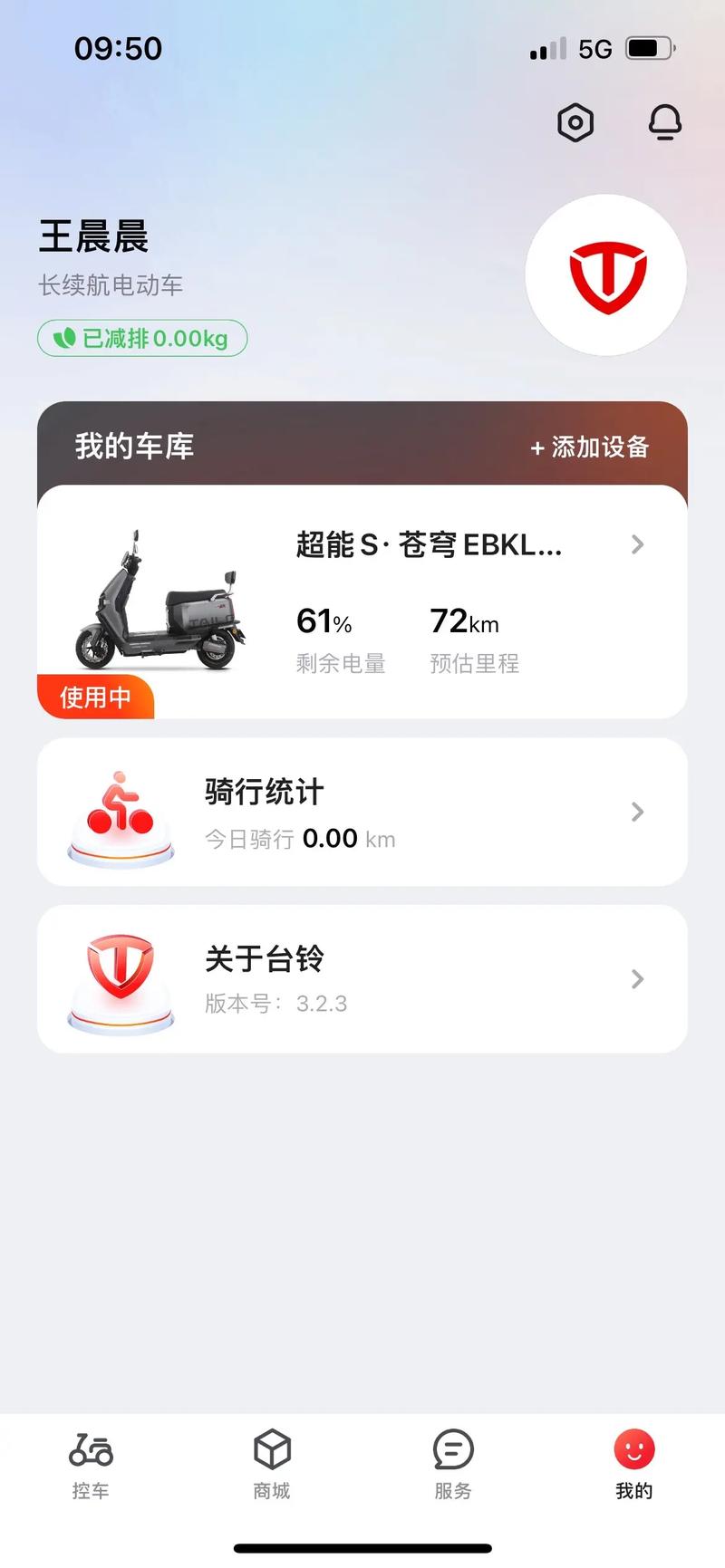
Task: Switch to the 商城 tab
Action: tap(272, 1465)
